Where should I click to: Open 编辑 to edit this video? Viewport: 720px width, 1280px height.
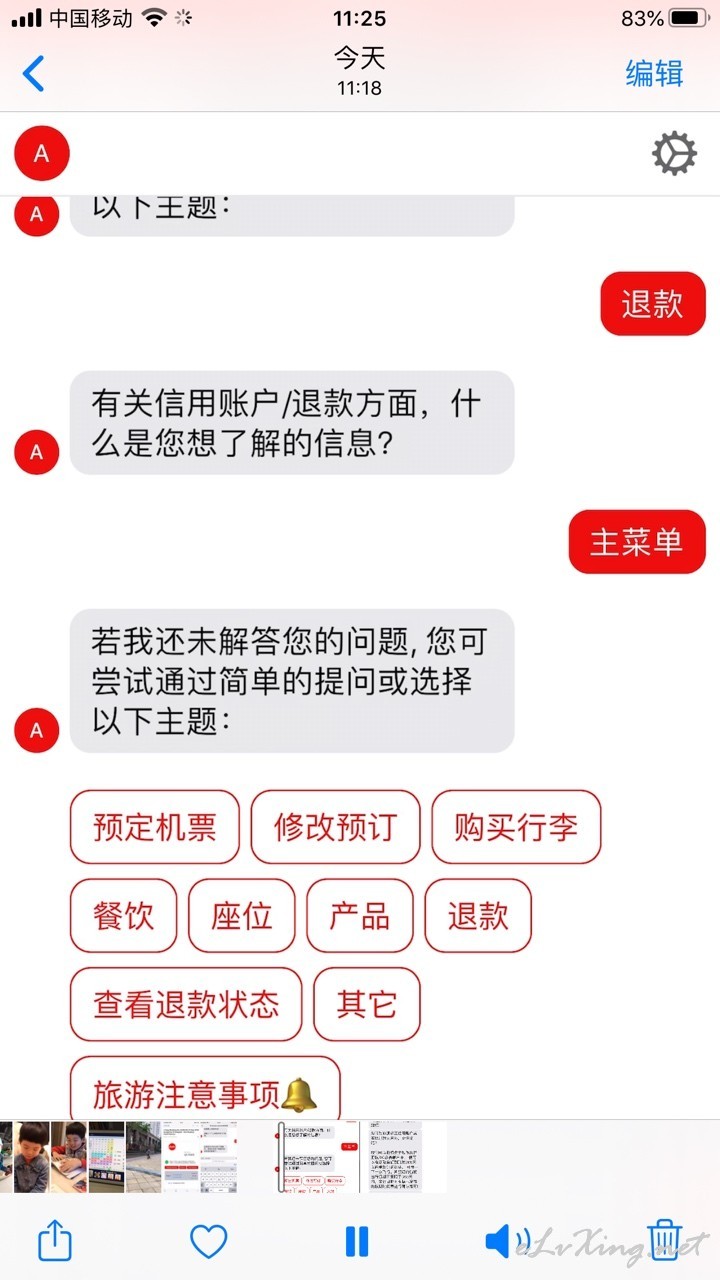(x=654, y=74)
